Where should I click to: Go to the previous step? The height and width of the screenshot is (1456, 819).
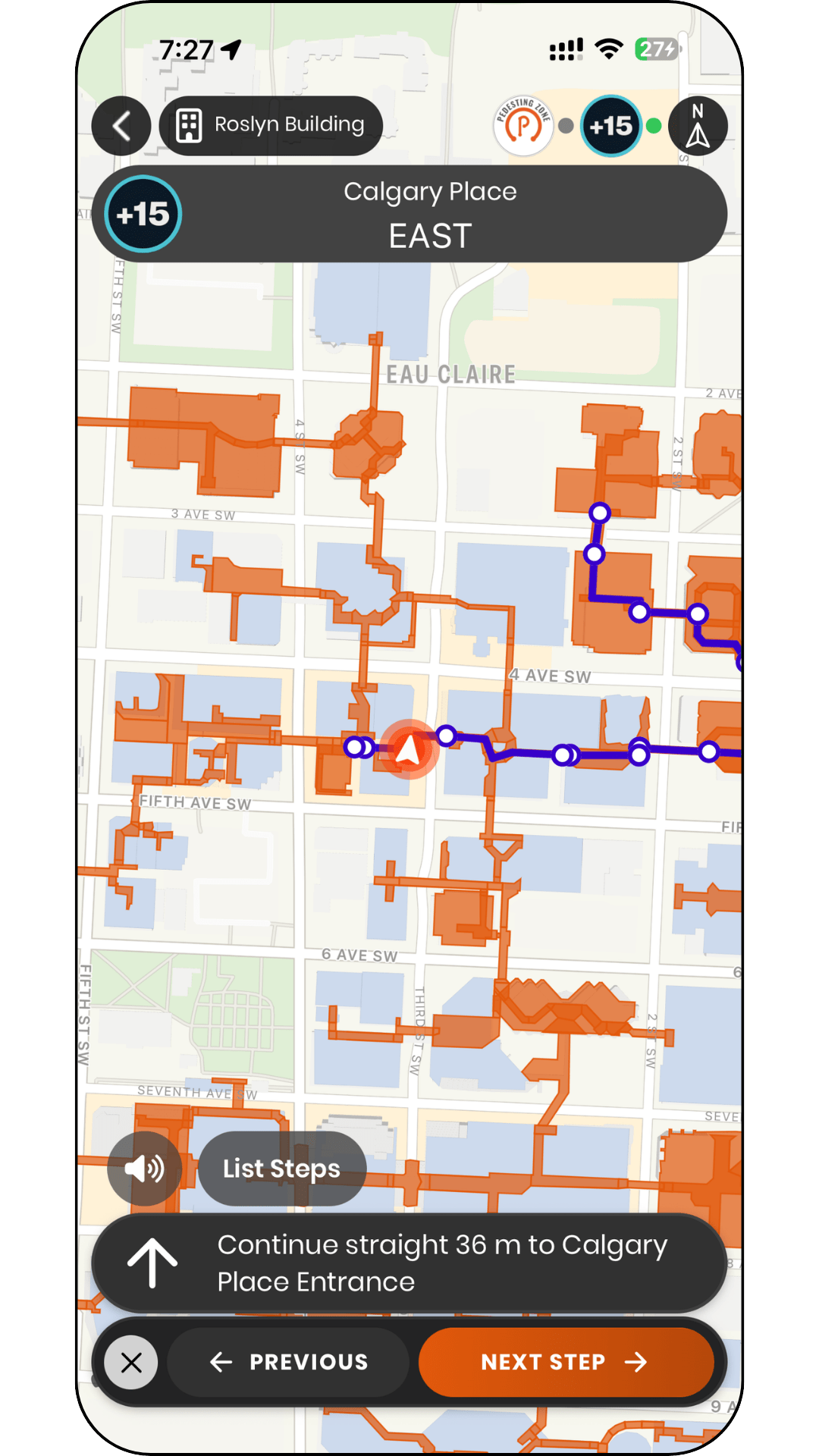[x=288, y=1362]
